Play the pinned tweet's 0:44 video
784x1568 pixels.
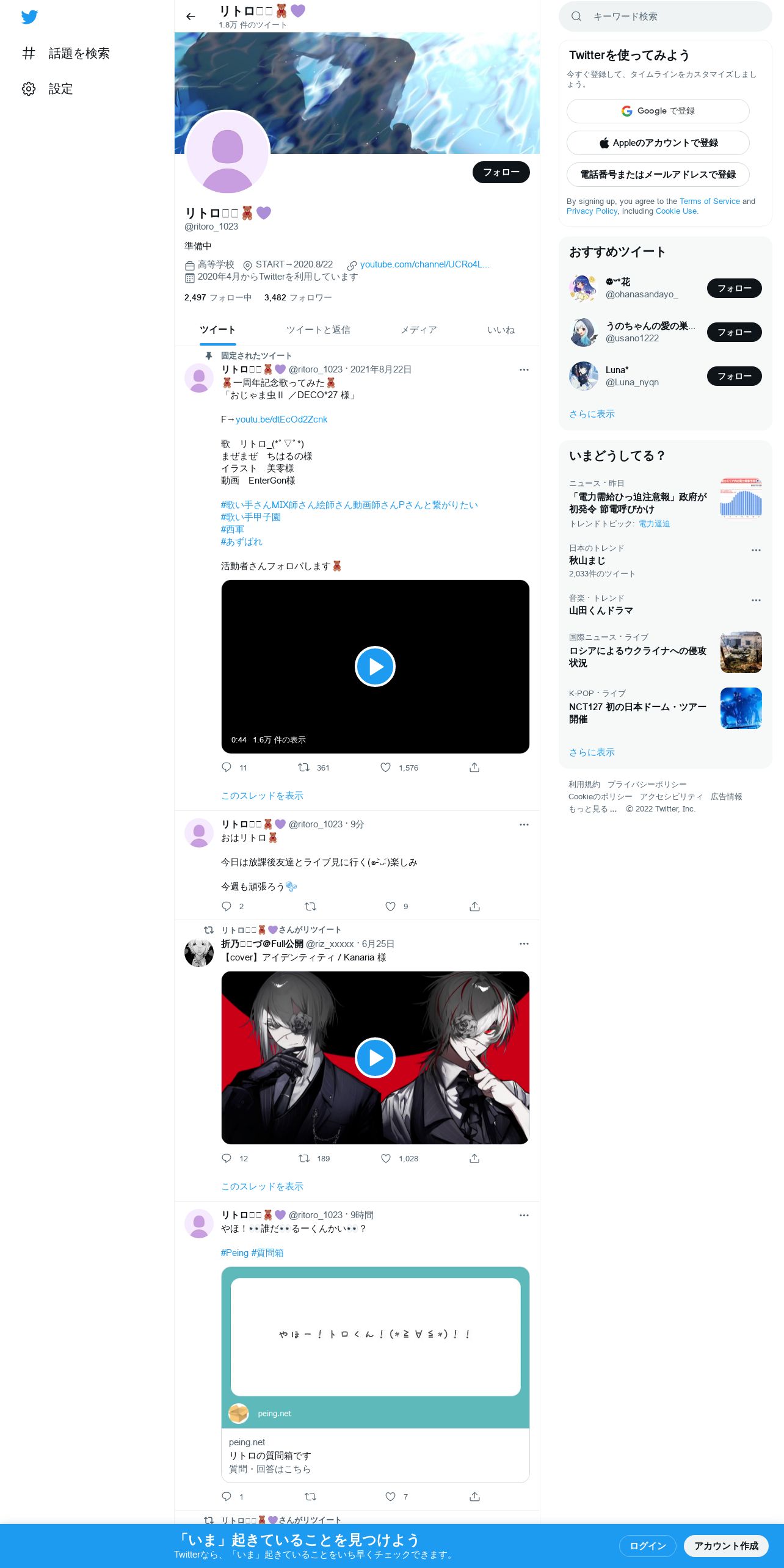[375, 666]
